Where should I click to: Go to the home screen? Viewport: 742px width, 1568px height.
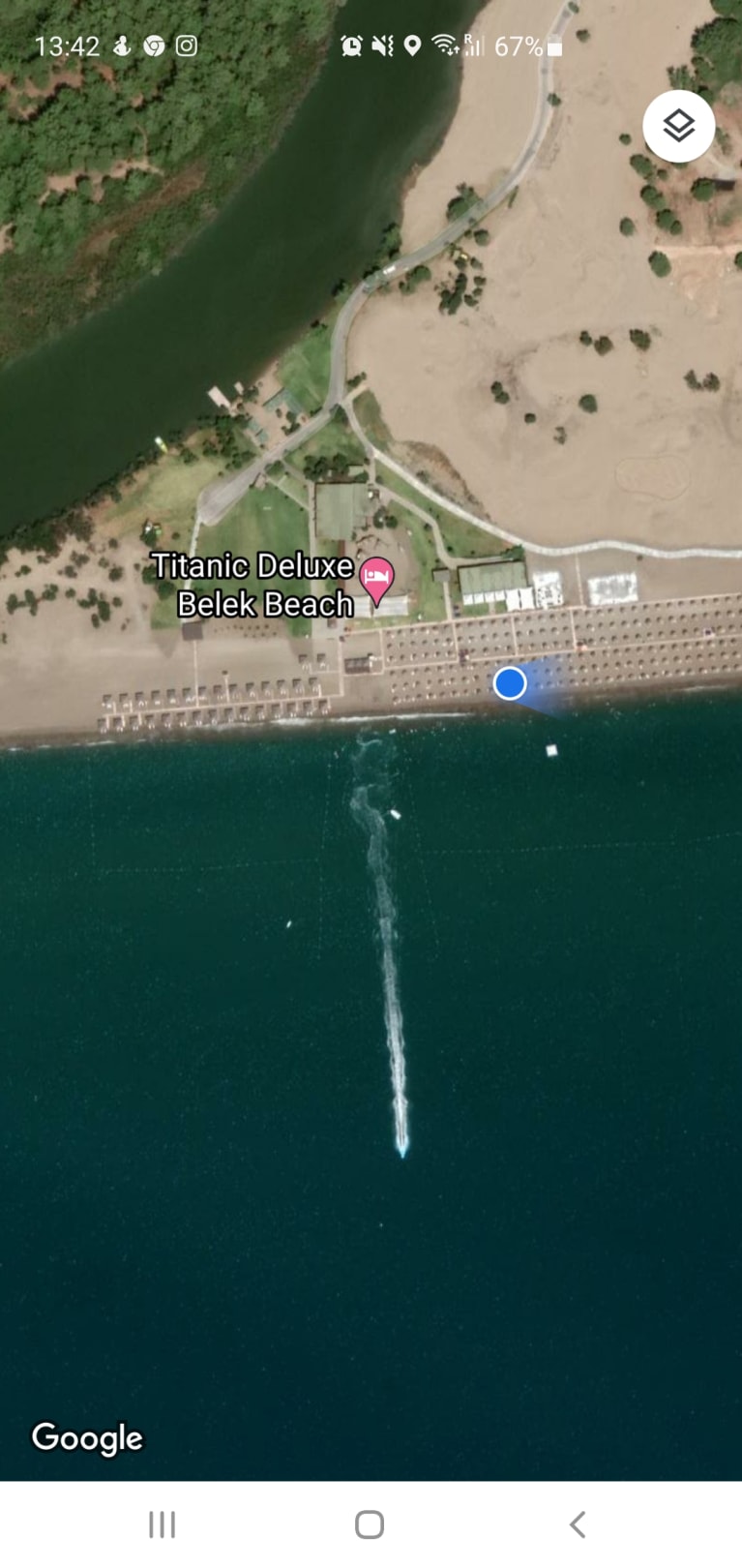pos(370,1524)
